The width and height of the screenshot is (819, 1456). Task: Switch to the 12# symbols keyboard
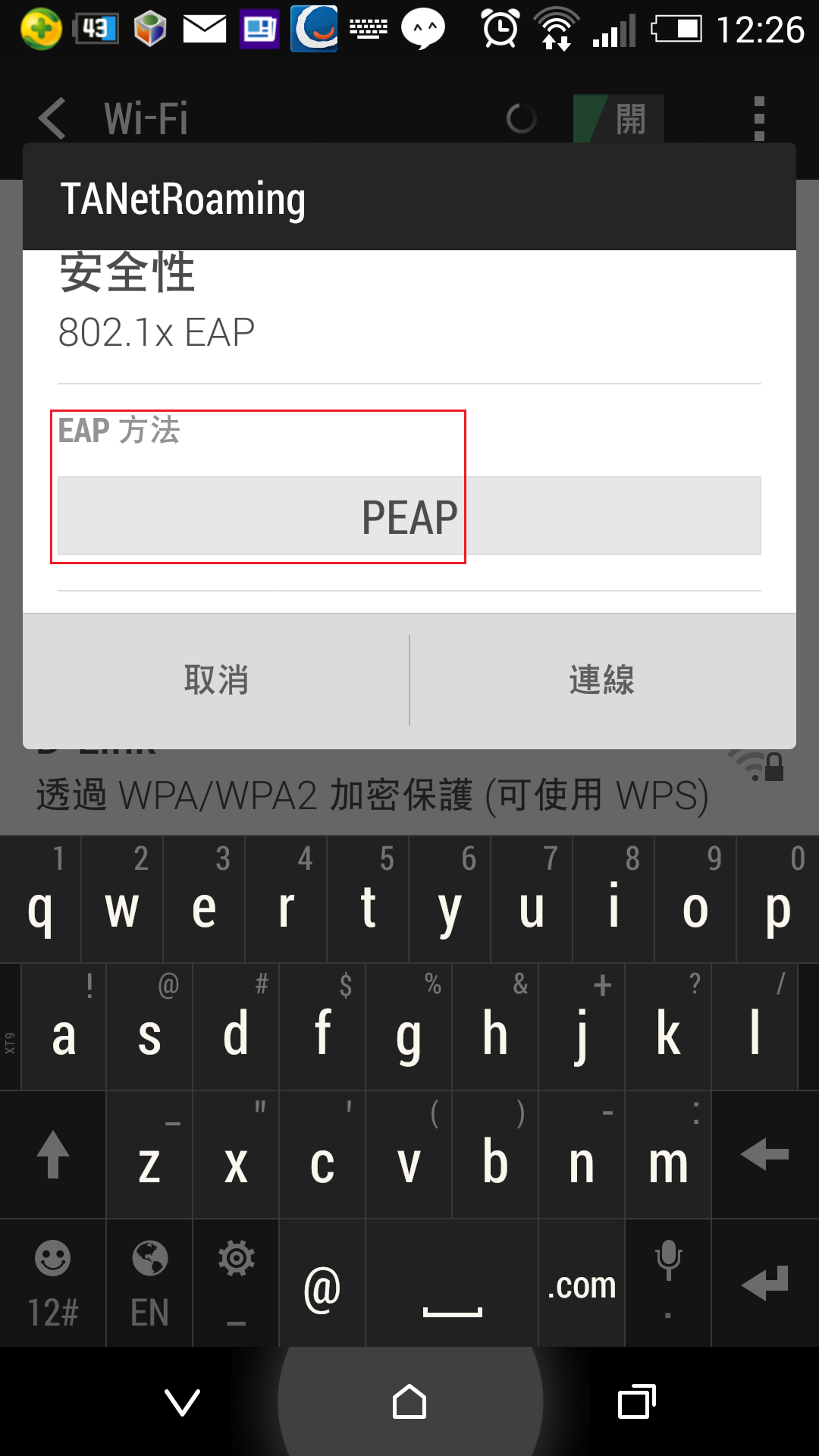click(x=53, y=1283)
